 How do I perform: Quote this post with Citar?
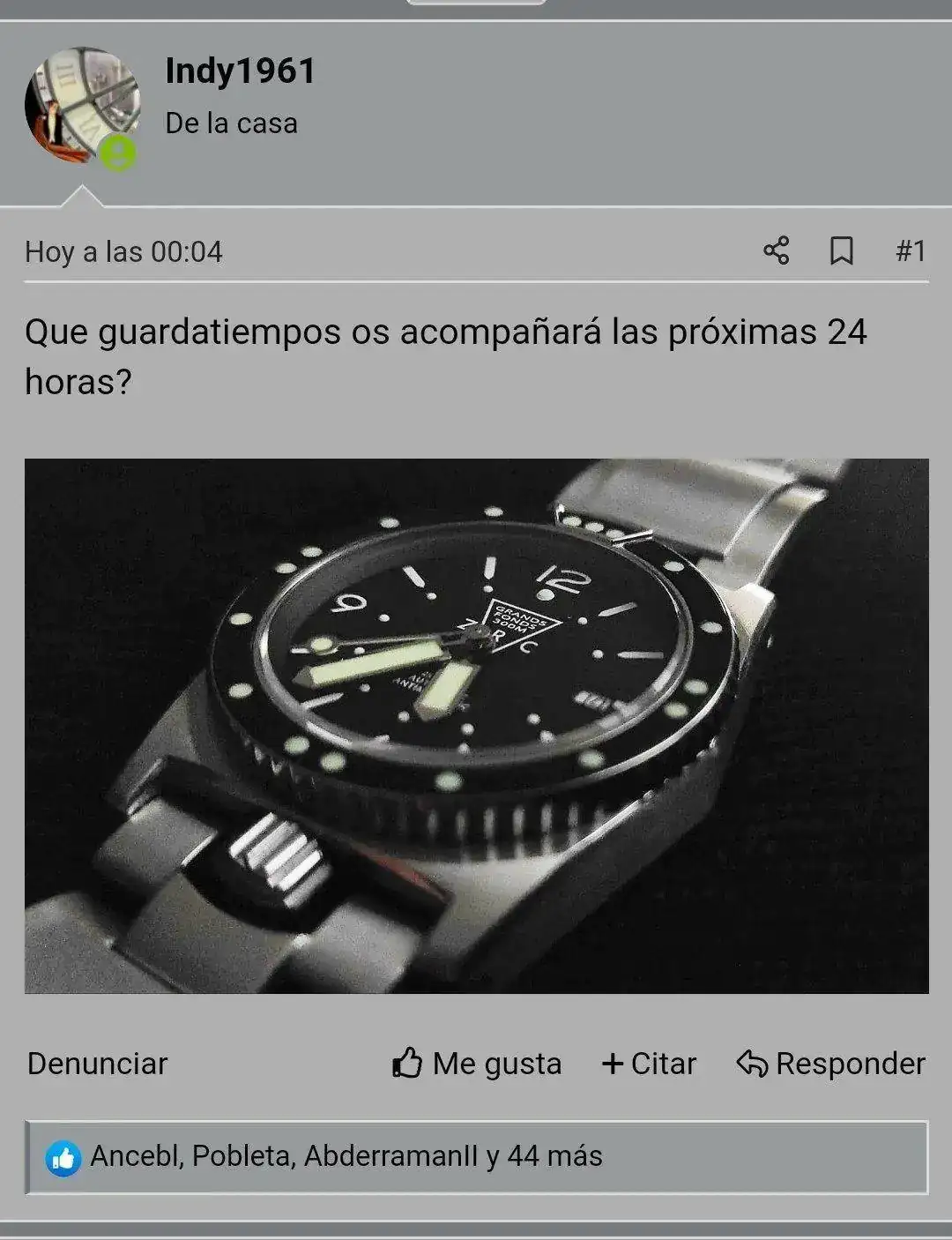[x=649, y=1064]
